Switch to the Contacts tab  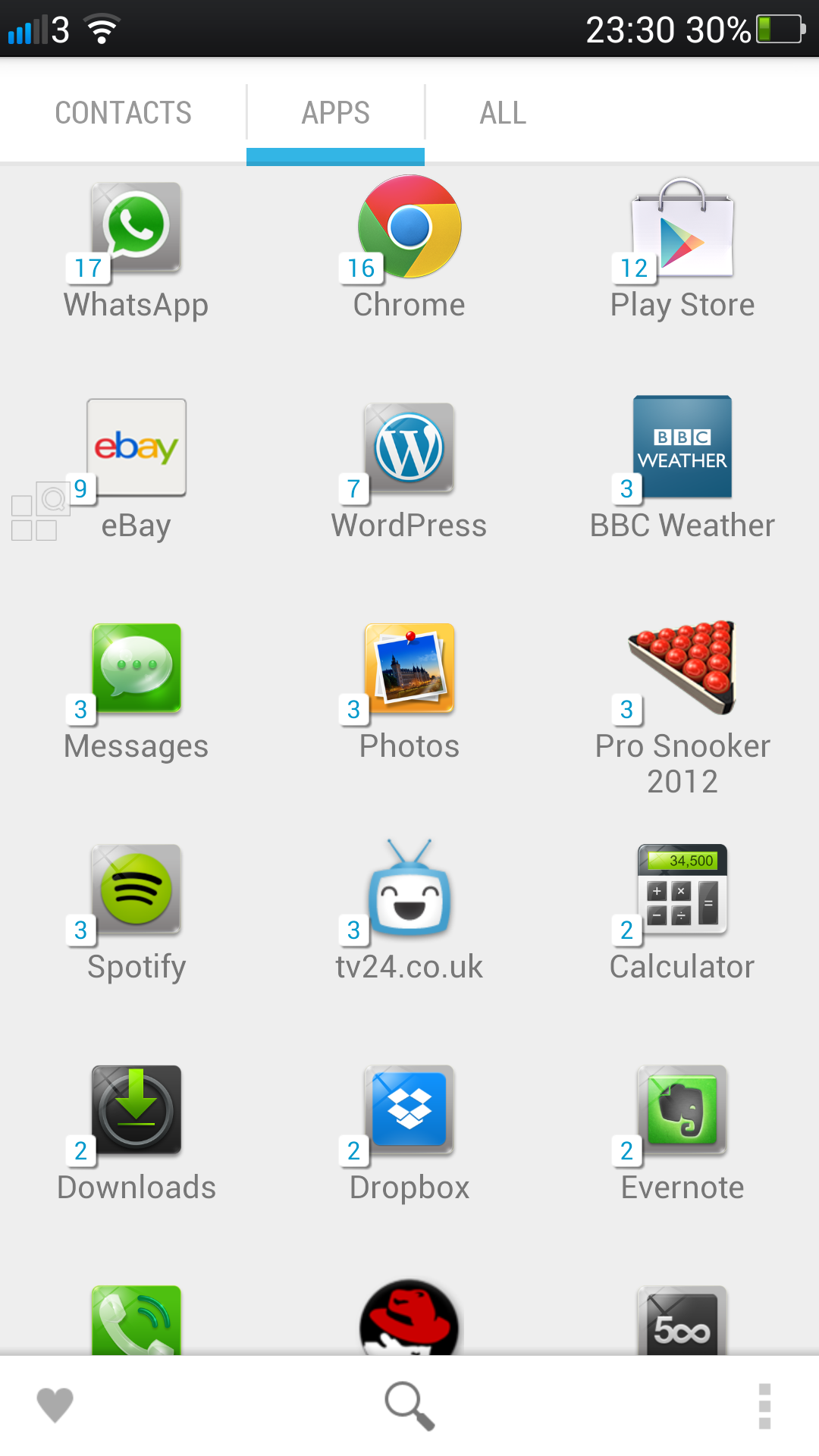tap(123, 113)
